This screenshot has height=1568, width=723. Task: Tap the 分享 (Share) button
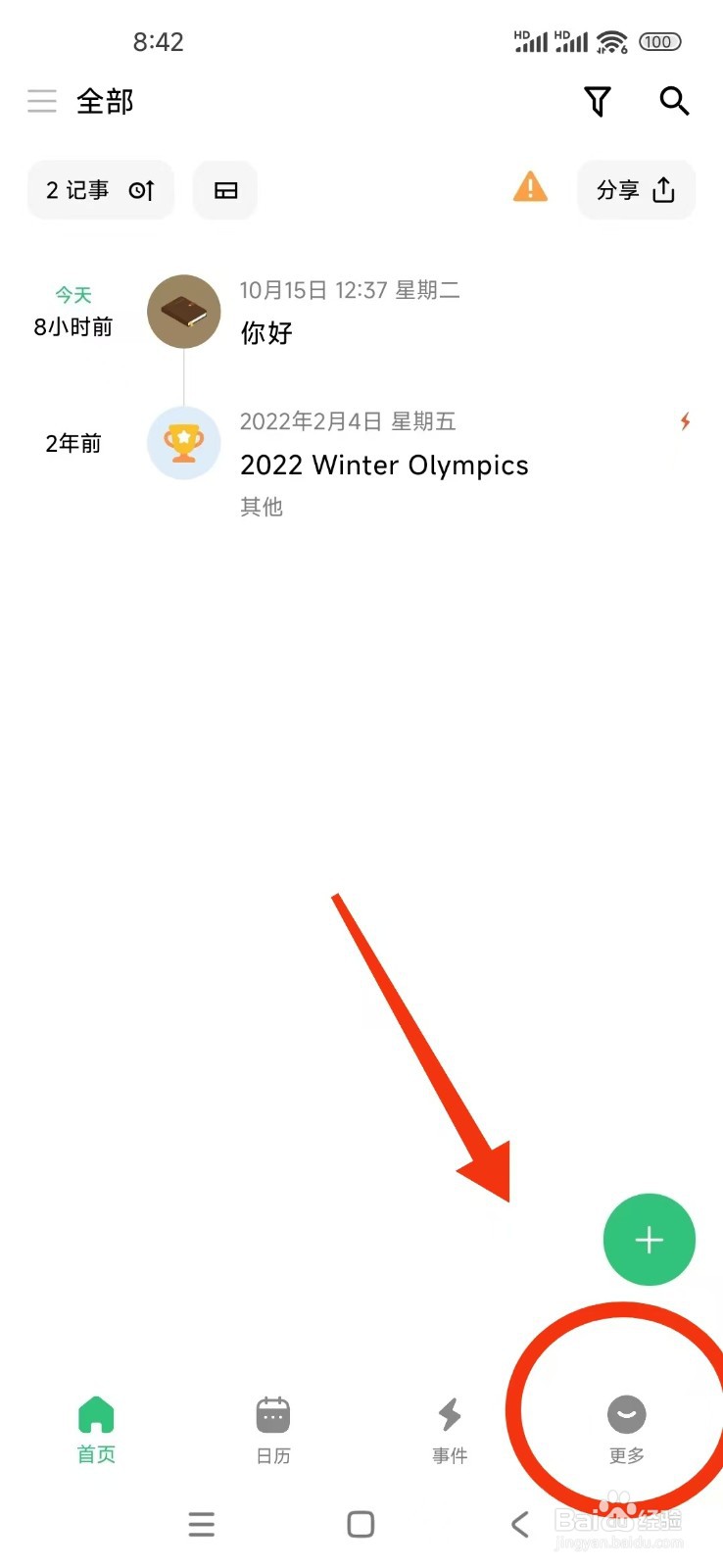click(636, 189)
